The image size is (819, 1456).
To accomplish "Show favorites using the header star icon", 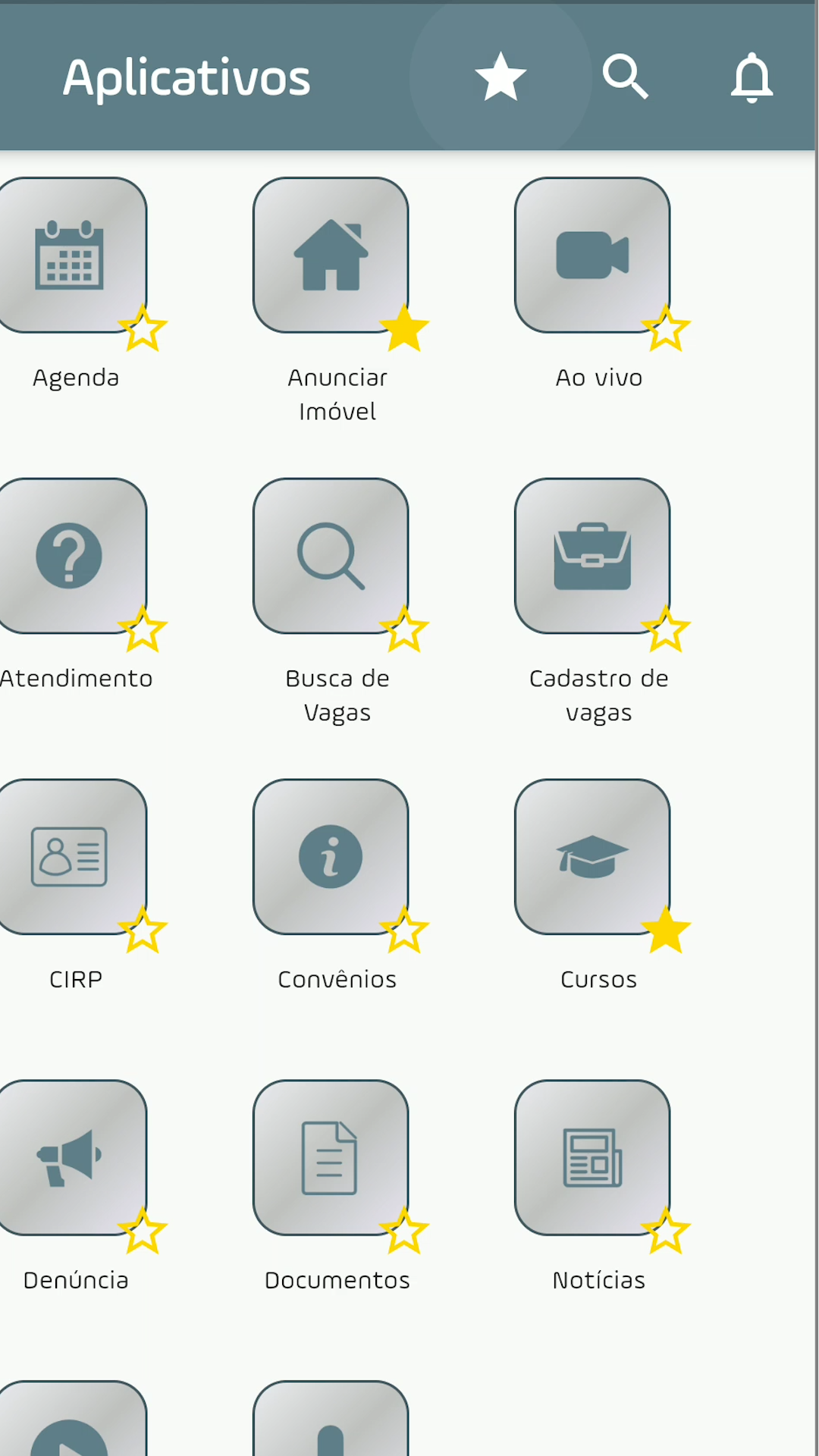I will 500,77.
